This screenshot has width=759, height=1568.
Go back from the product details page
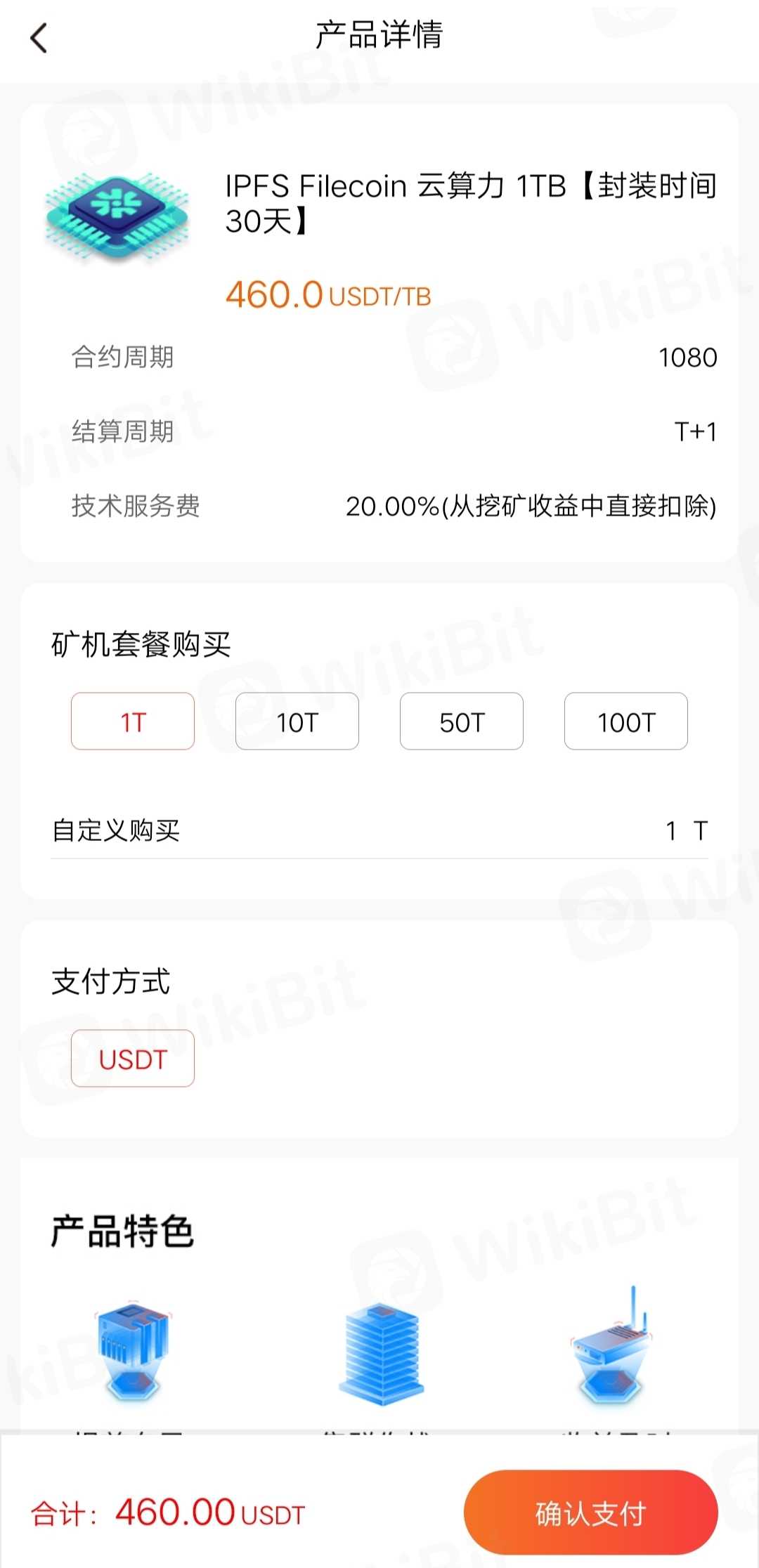[x=39, y=38]
